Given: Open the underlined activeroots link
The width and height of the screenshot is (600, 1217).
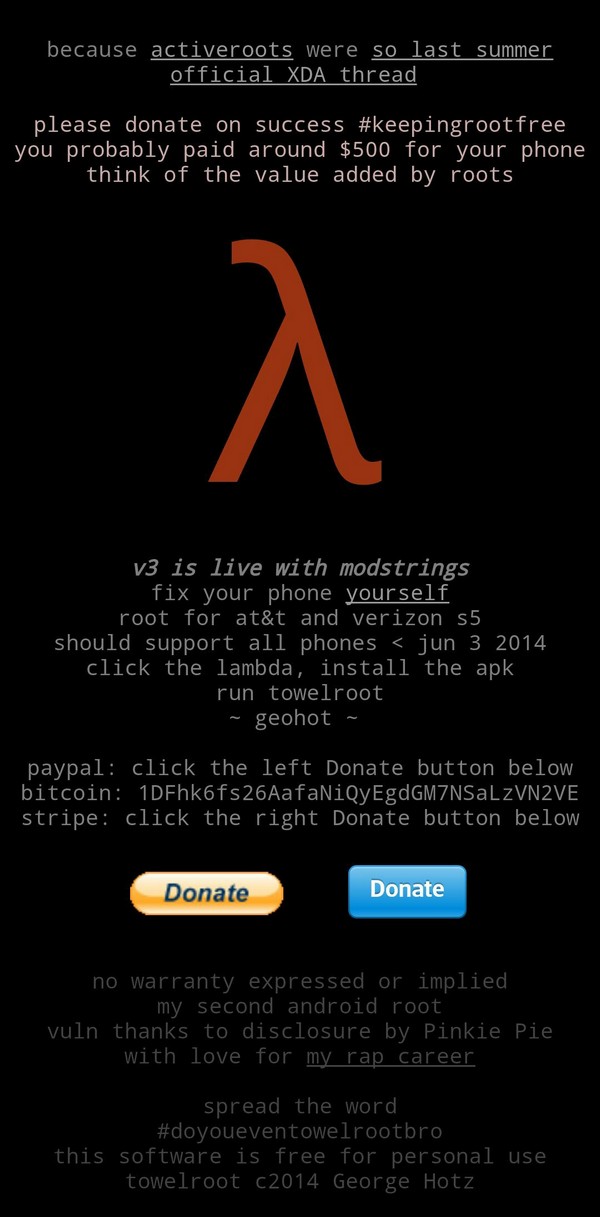Looking at the screenshot, I should pyautogui.click(x=222, y=50).
